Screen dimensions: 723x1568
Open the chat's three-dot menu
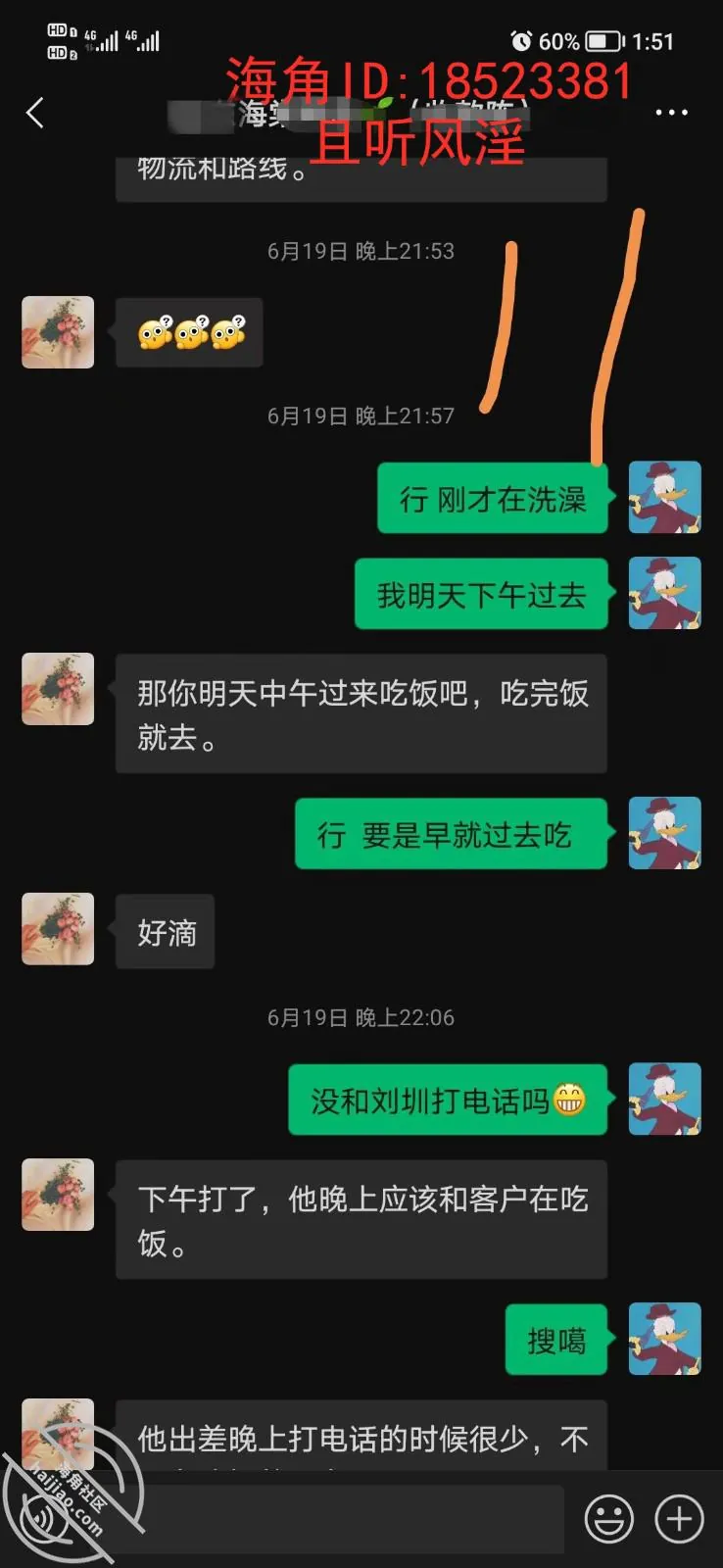671,113
